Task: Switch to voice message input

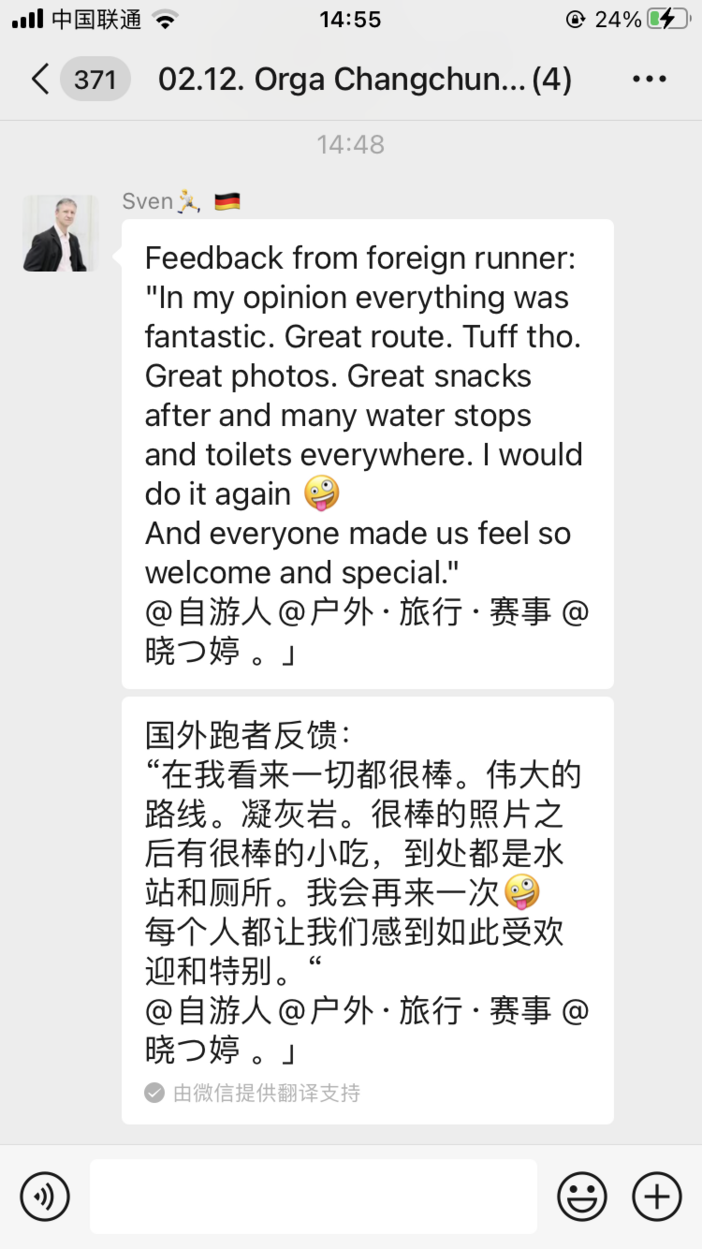Action: pos(45,1196)
